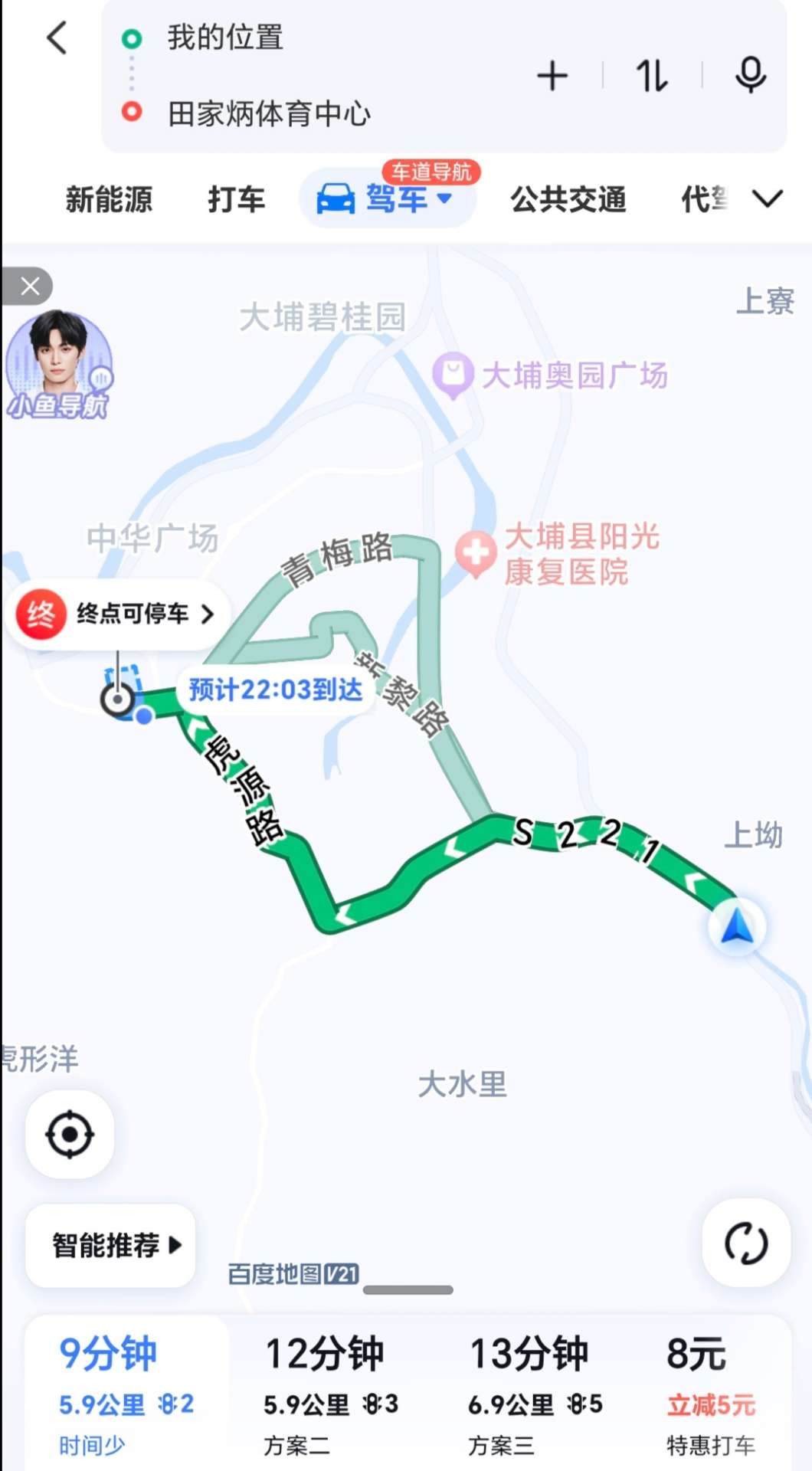Viewport: 812px width, 1471px height.
Task: Add a waypoint with the plus icon
Action: pos(552,76)
